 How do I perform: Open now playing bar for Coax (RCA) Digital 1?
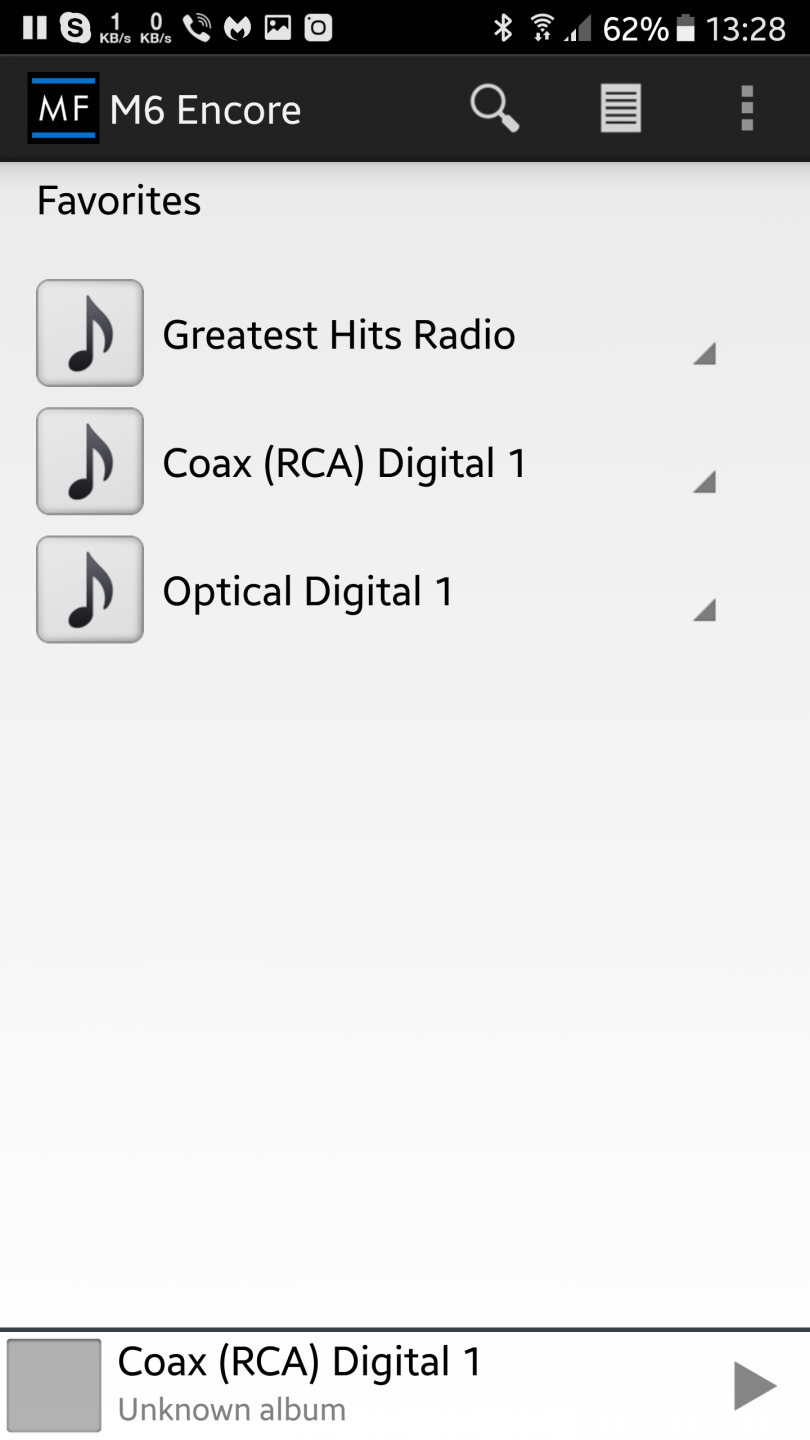pyautogui.click(x=300, y=1384)
